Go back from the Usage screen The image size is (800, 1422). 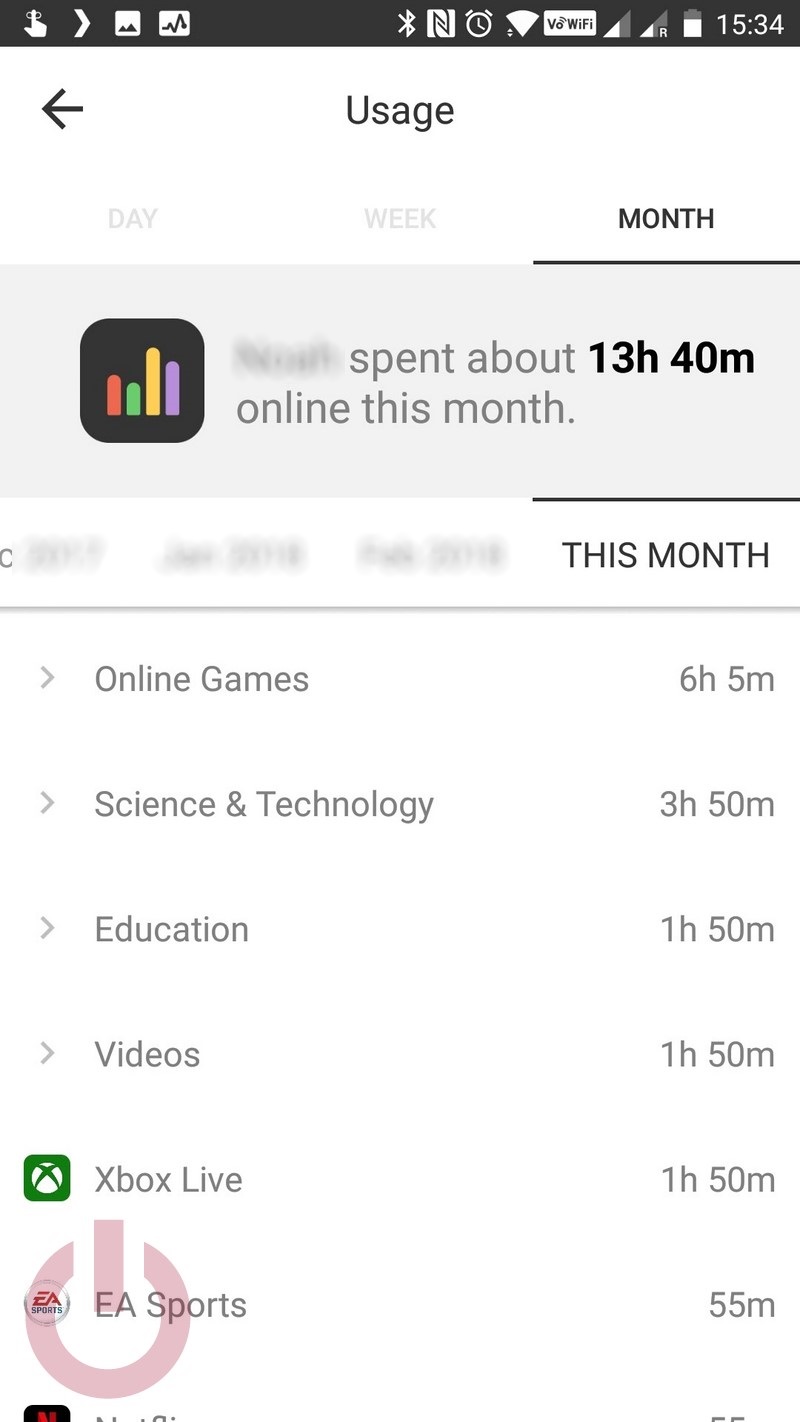click(x=62, y=109)
